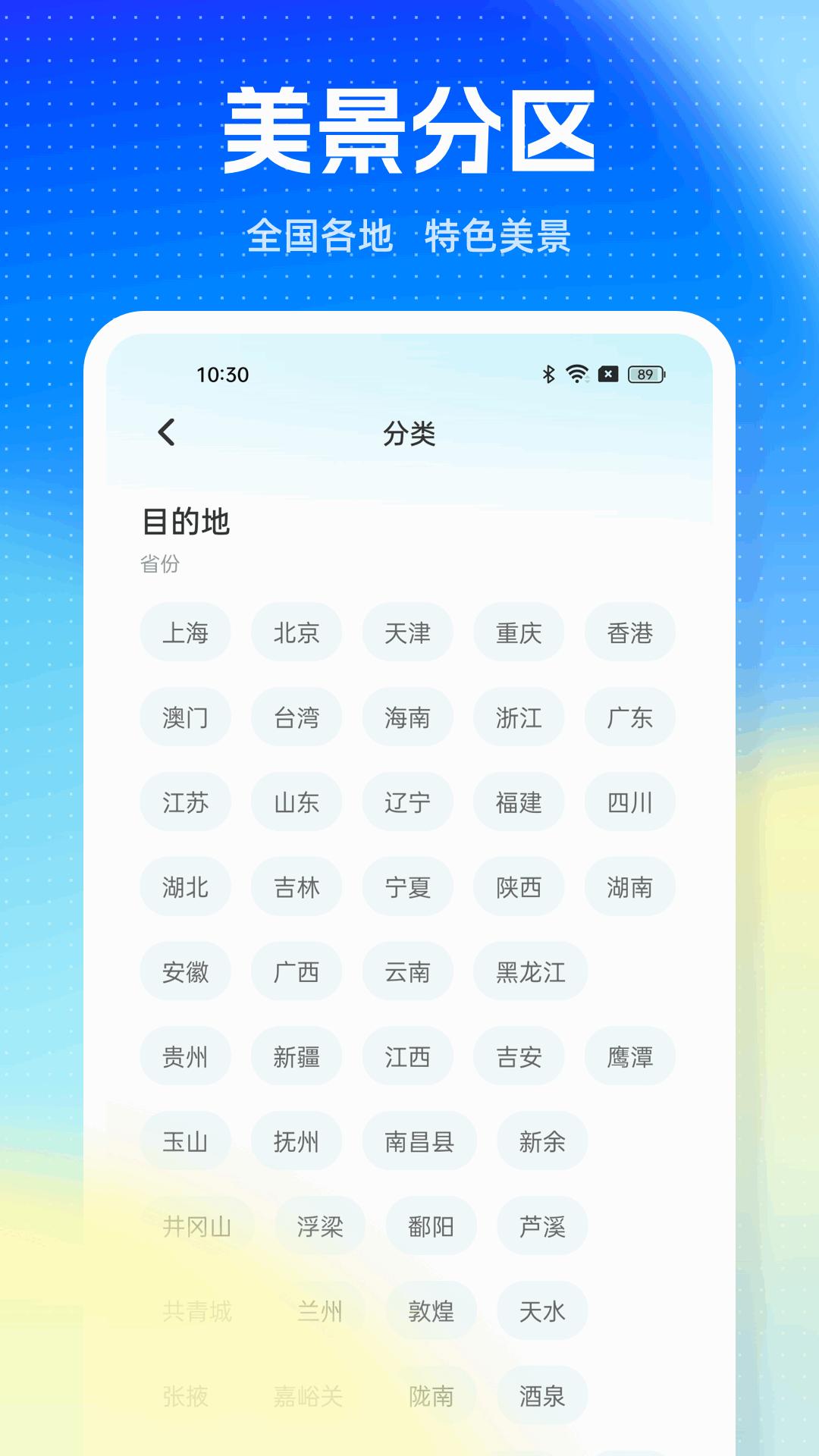Tap the 南昌县 chip
The height and width of the screenshot is (1456, 819).
pyautogui.click(x=419, y=1141)
